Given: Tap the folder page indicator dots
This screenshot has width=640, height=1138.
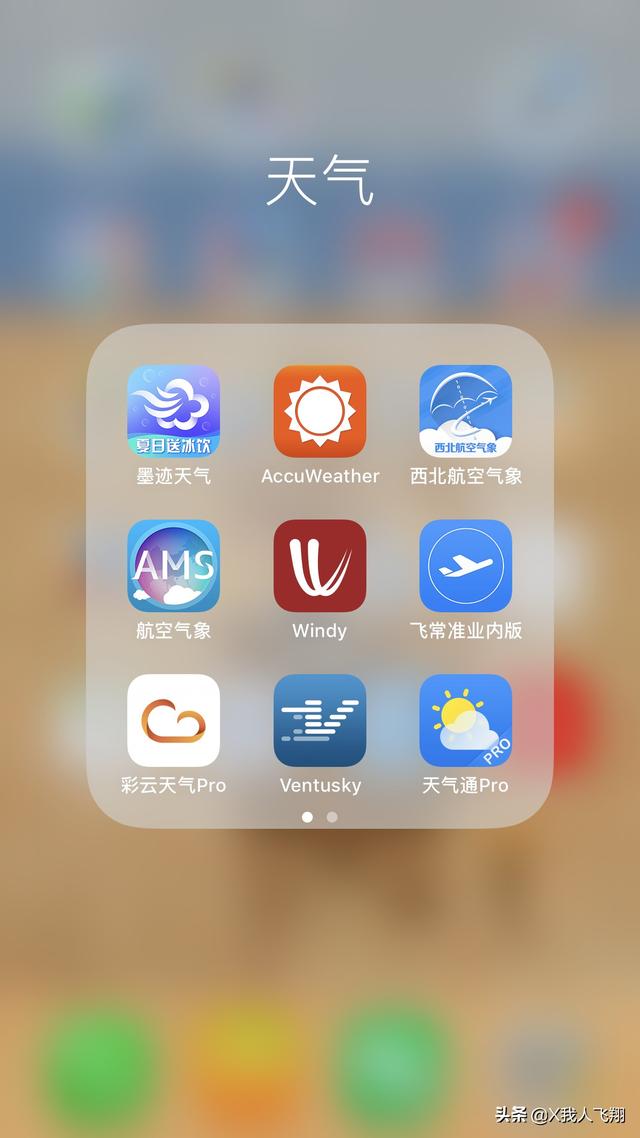Looking at the screenshot, I should click(x=320, y=817).
